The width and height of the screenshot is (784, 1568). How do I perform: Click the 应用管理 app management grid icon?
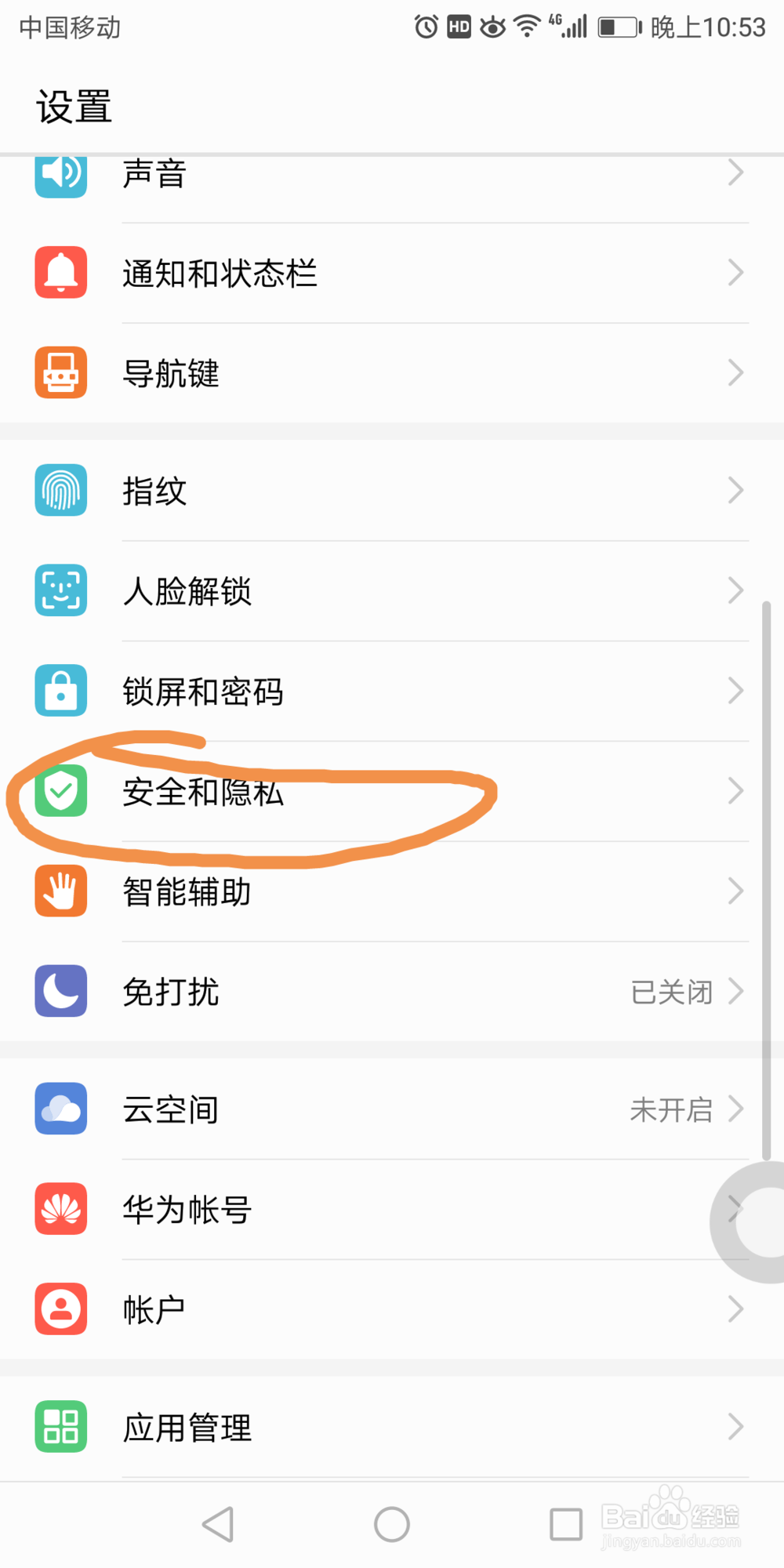[60, 1427]
